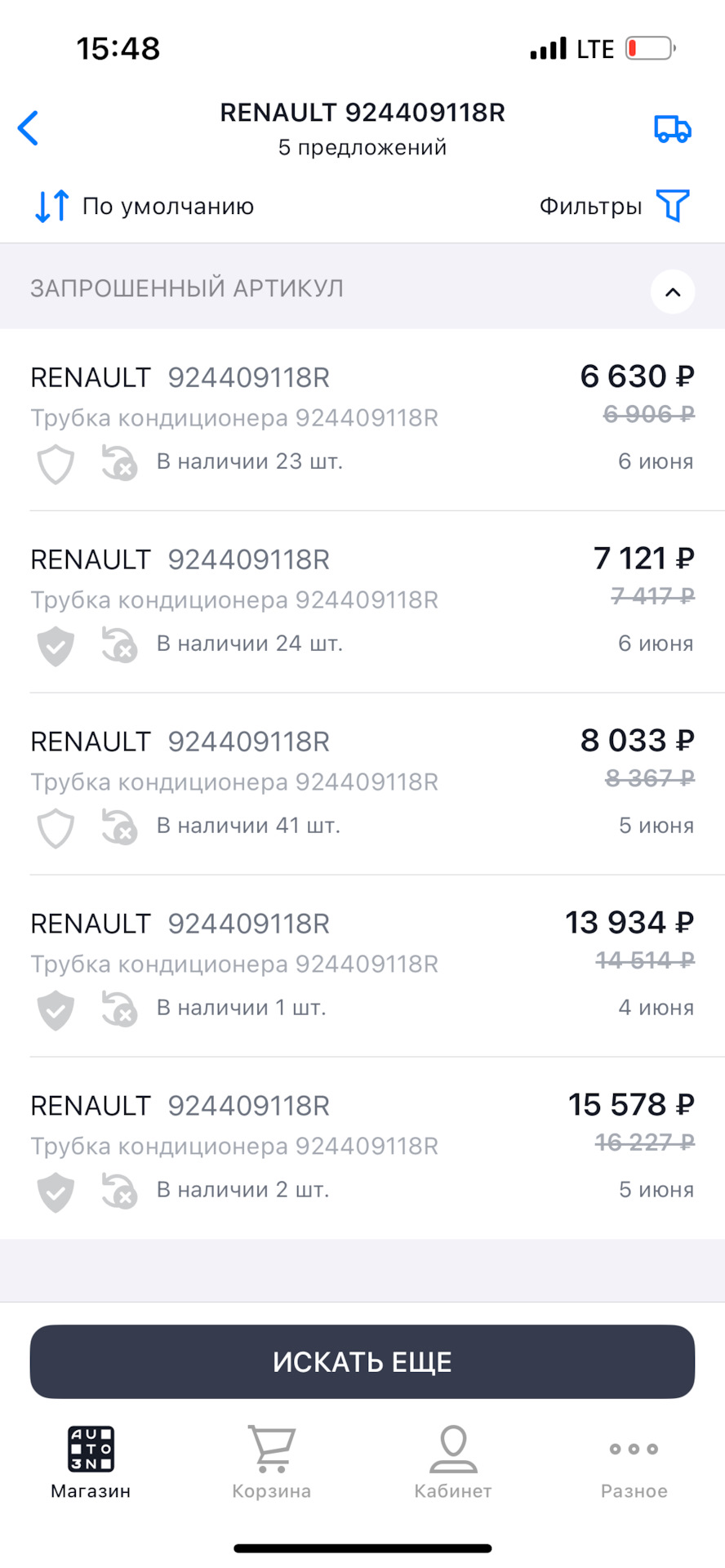Open the Корзина cart tab
The image size is (725, 1568).
[272, 1462]
